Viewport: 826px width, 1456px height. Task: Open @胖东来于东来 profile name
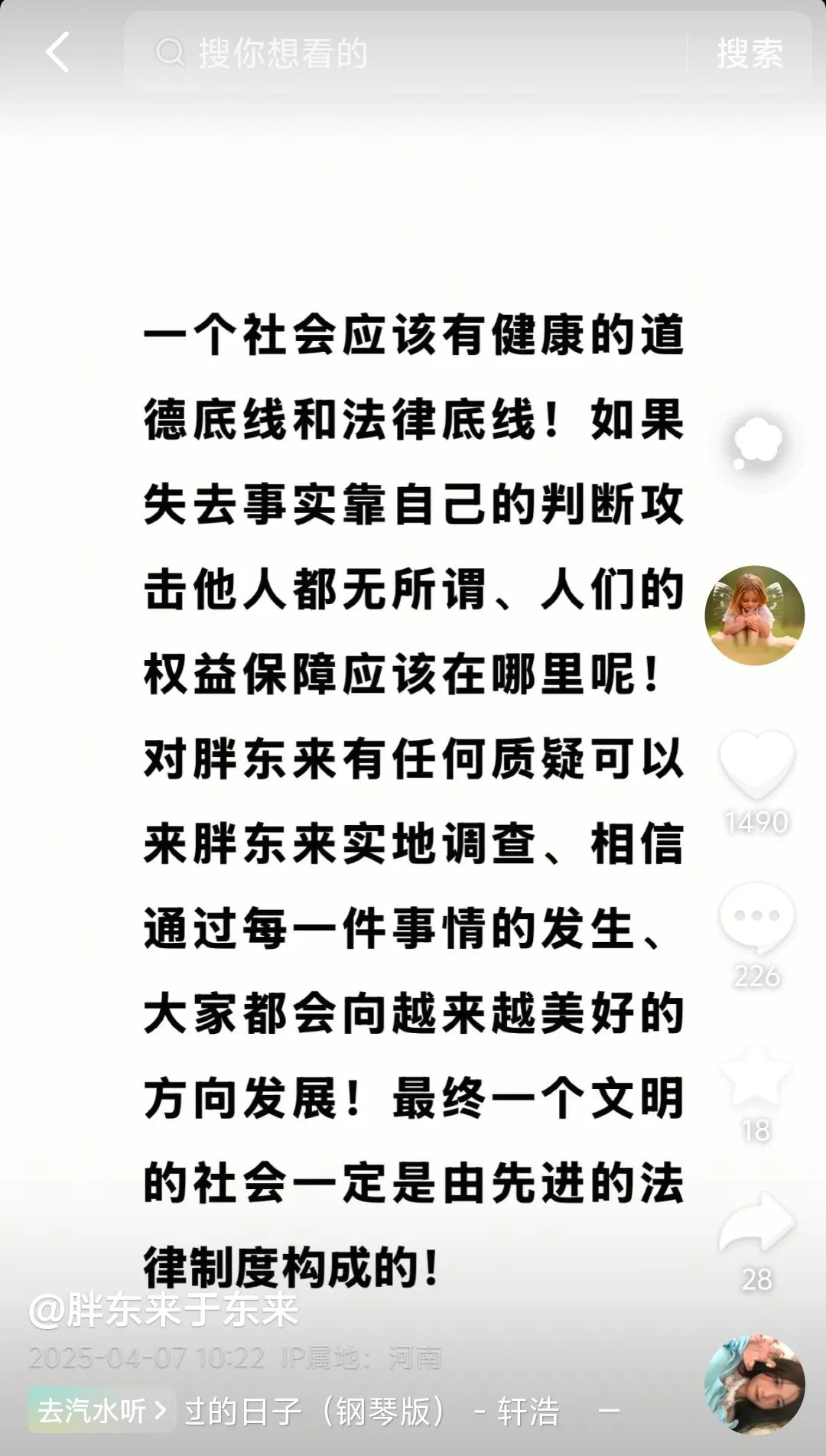tap(164, 1310)
